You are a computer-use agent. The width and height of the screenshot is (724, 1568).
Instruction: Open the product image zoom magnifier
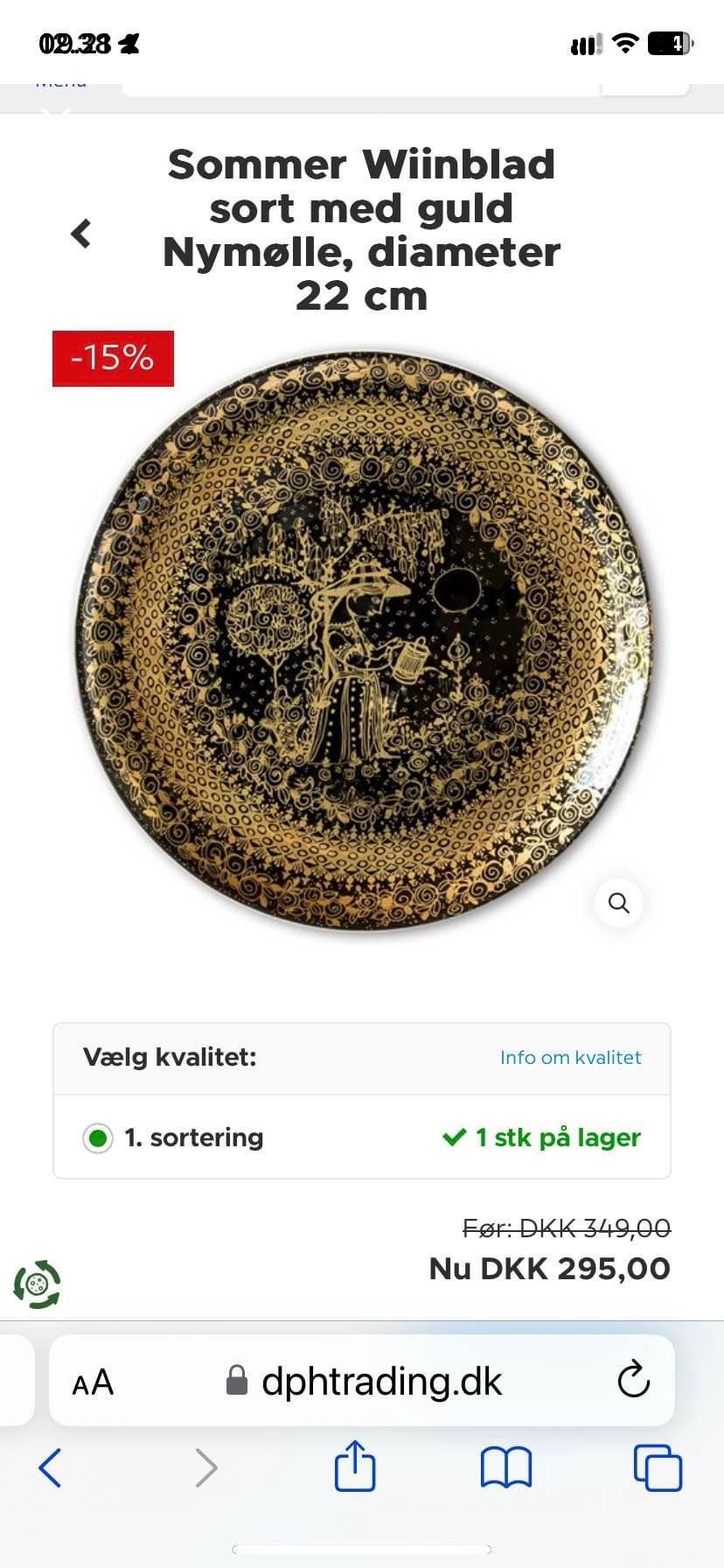point(619,903)
